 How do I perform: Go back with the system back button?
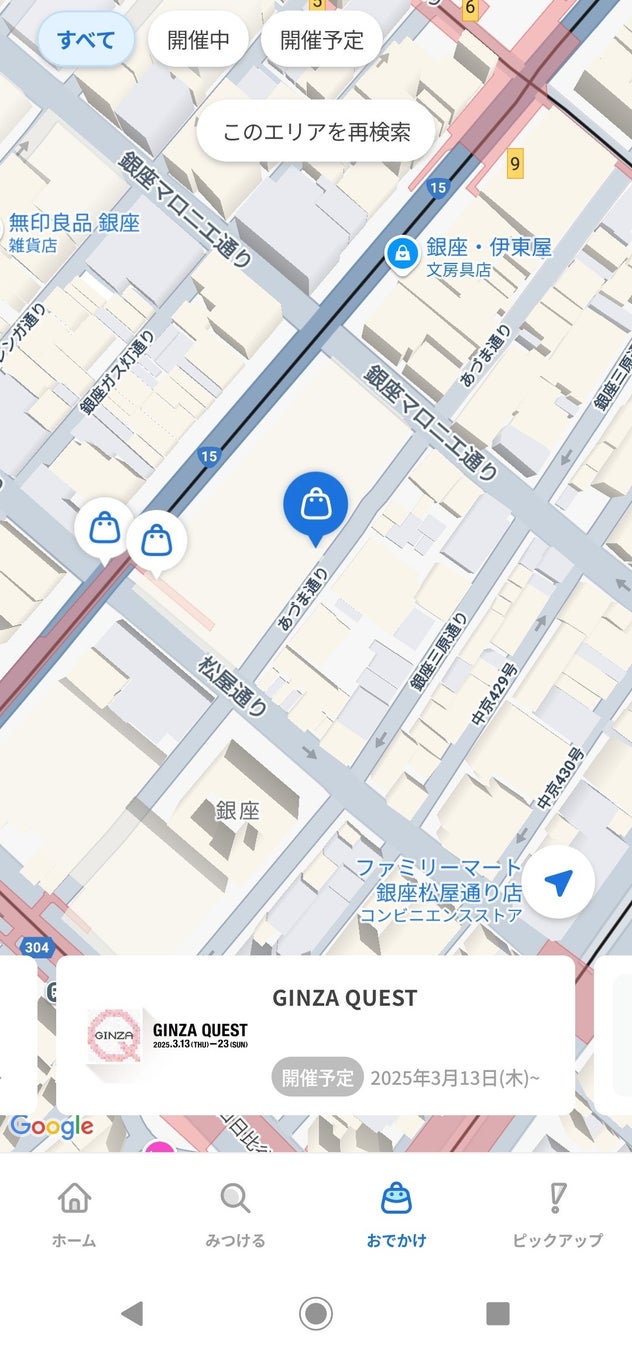pyautogui.click(x=132, y=1313)
